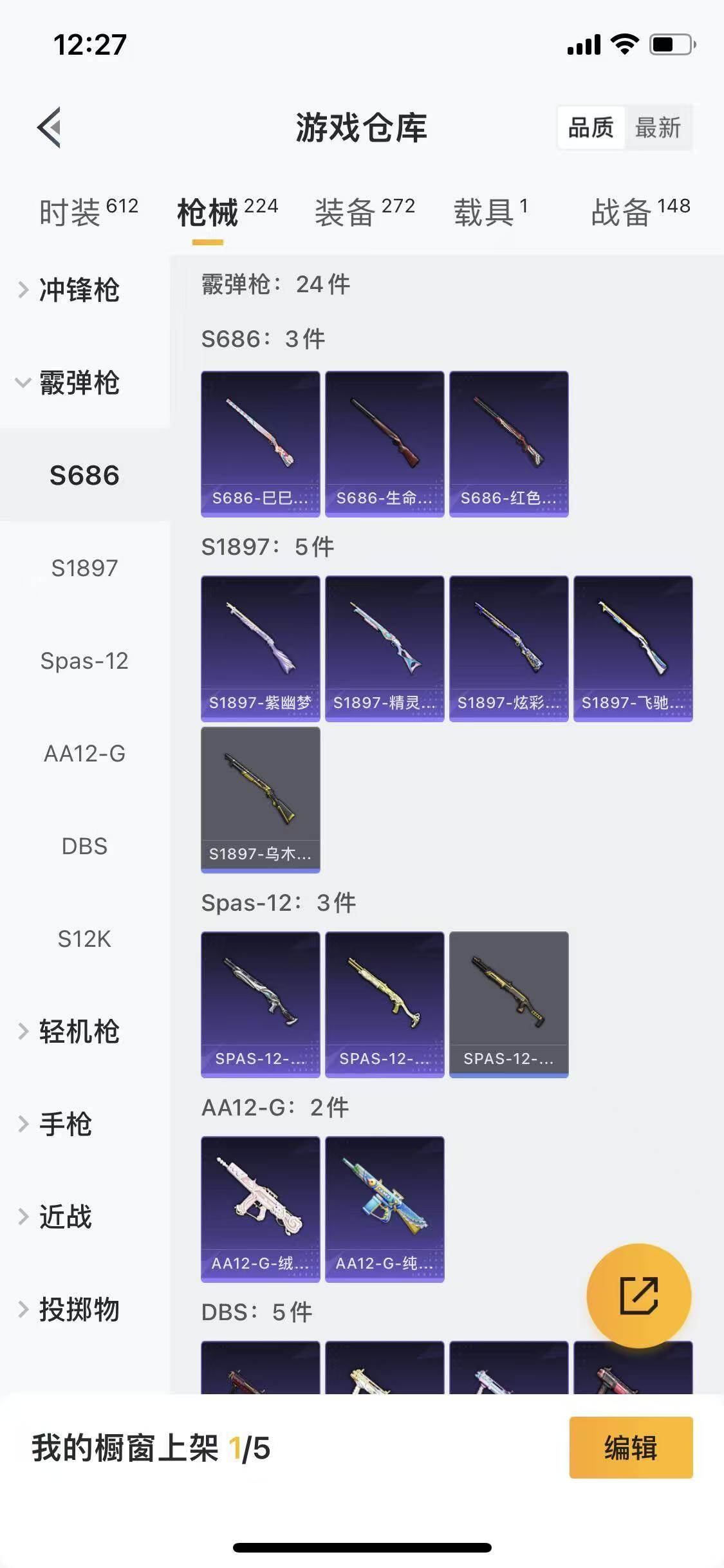Open the S686-生命 shotgun skin
This screenshot has width=724, height=1568.
coord(384,443)
